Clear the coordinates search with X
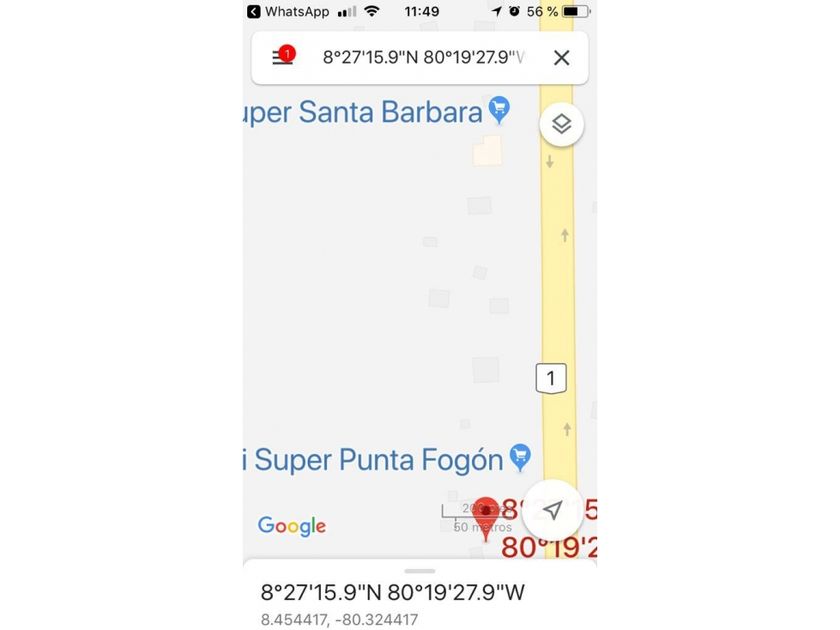Image resolution: width=840 pixels, height=630 pixels. pos(561,57)
